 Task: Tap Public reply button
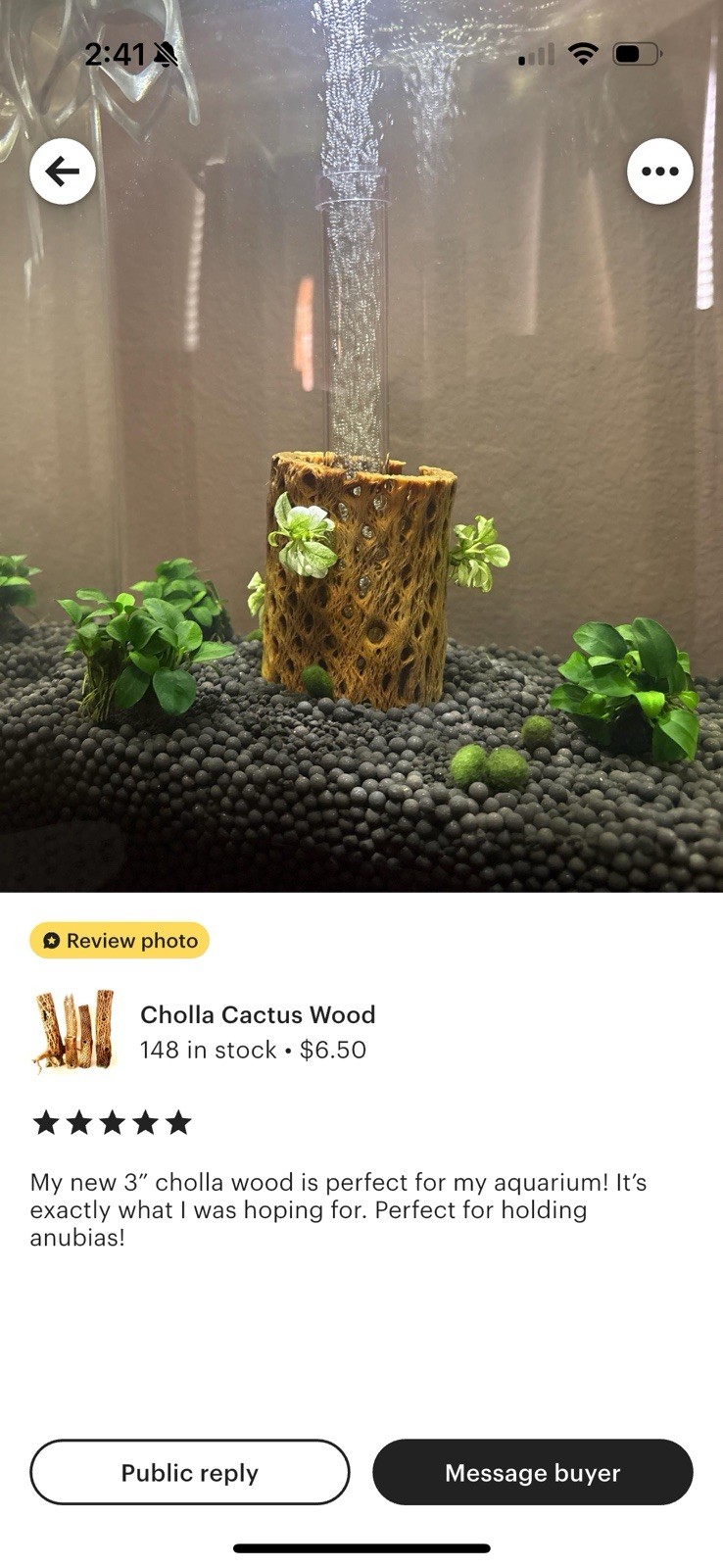[190, 1472]
